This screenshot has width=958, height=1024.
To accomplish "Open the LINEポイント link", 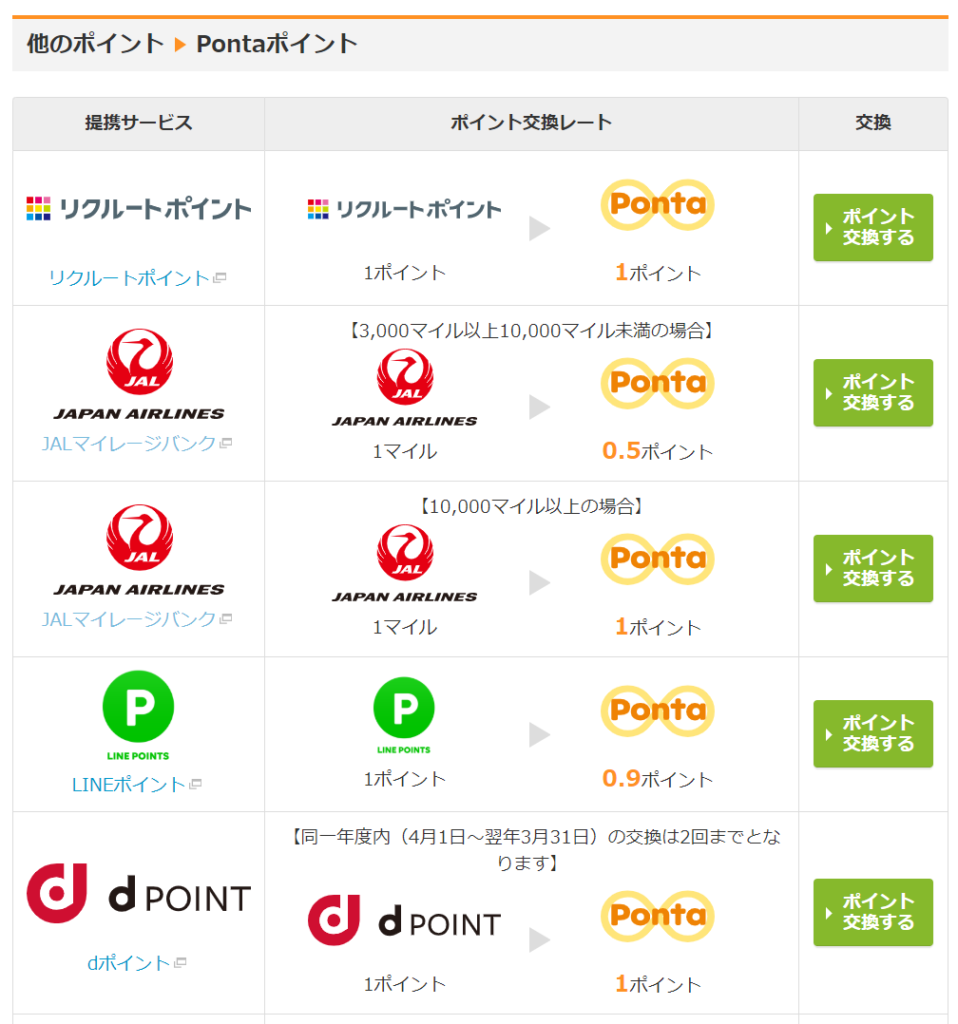I will tap(129, 785).
